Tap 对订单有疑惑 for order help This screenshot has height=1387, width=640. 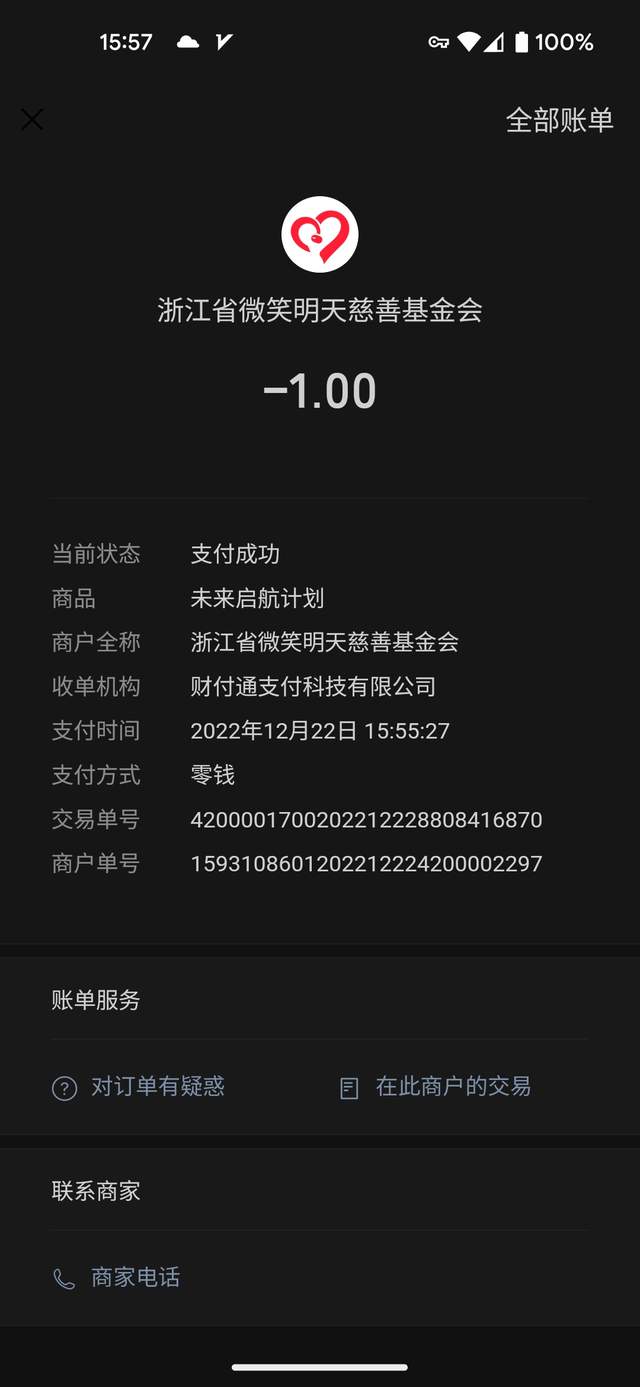coord(138,1087)
